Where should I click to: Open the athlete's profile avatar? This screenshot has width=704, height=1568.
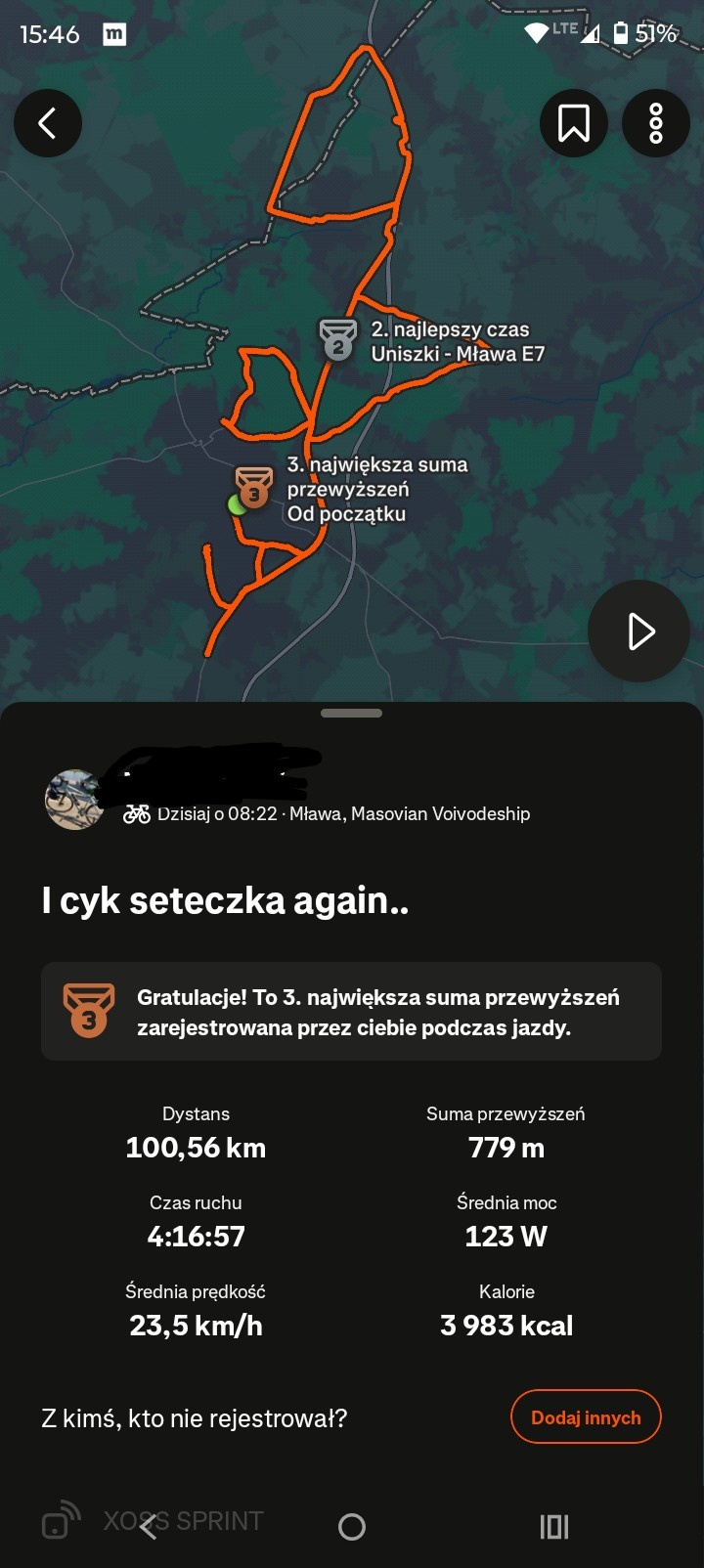click(x=74, y=800)
